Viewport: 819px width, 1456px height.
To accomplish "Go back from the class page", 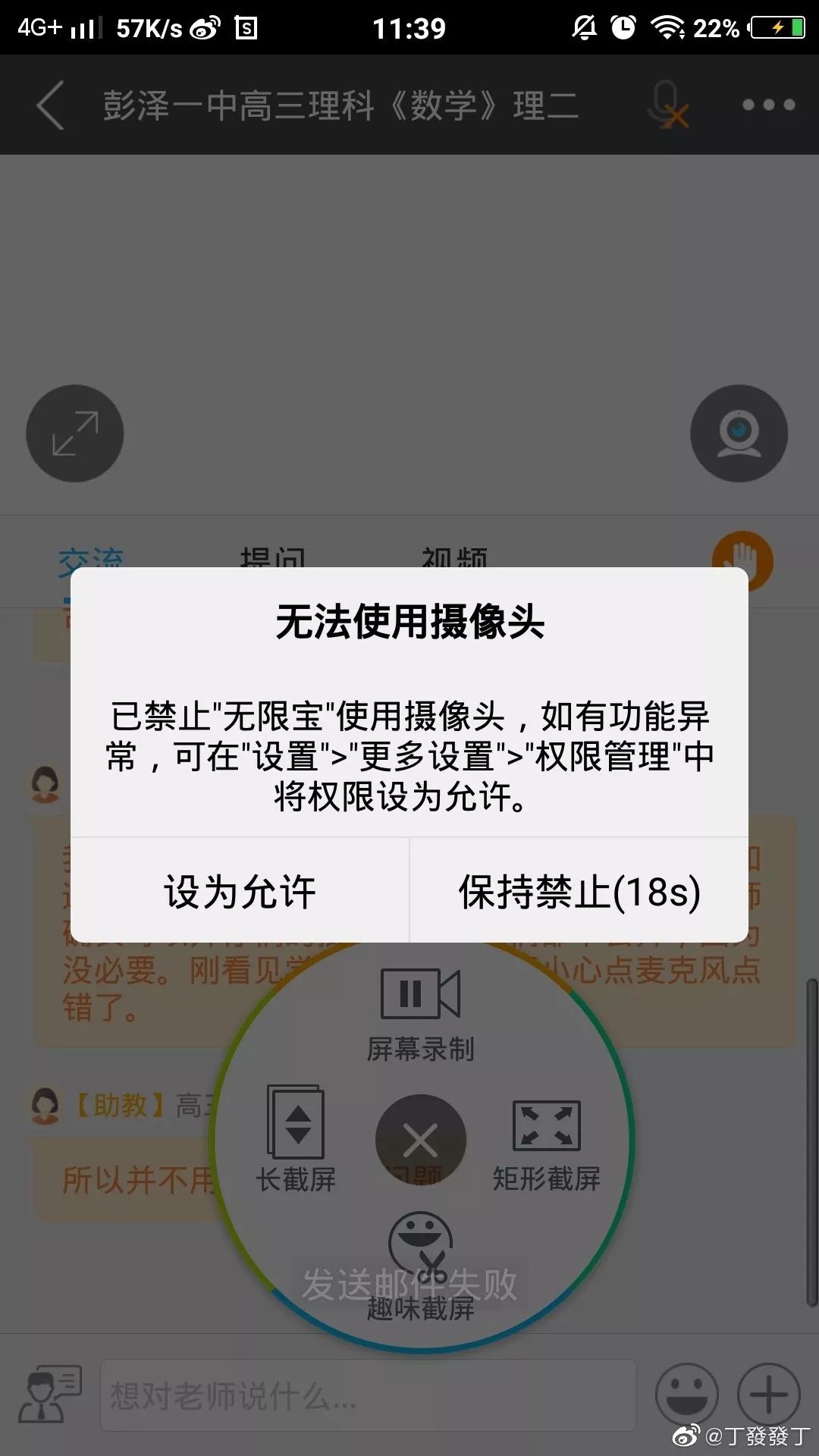I will coord(51,105).
